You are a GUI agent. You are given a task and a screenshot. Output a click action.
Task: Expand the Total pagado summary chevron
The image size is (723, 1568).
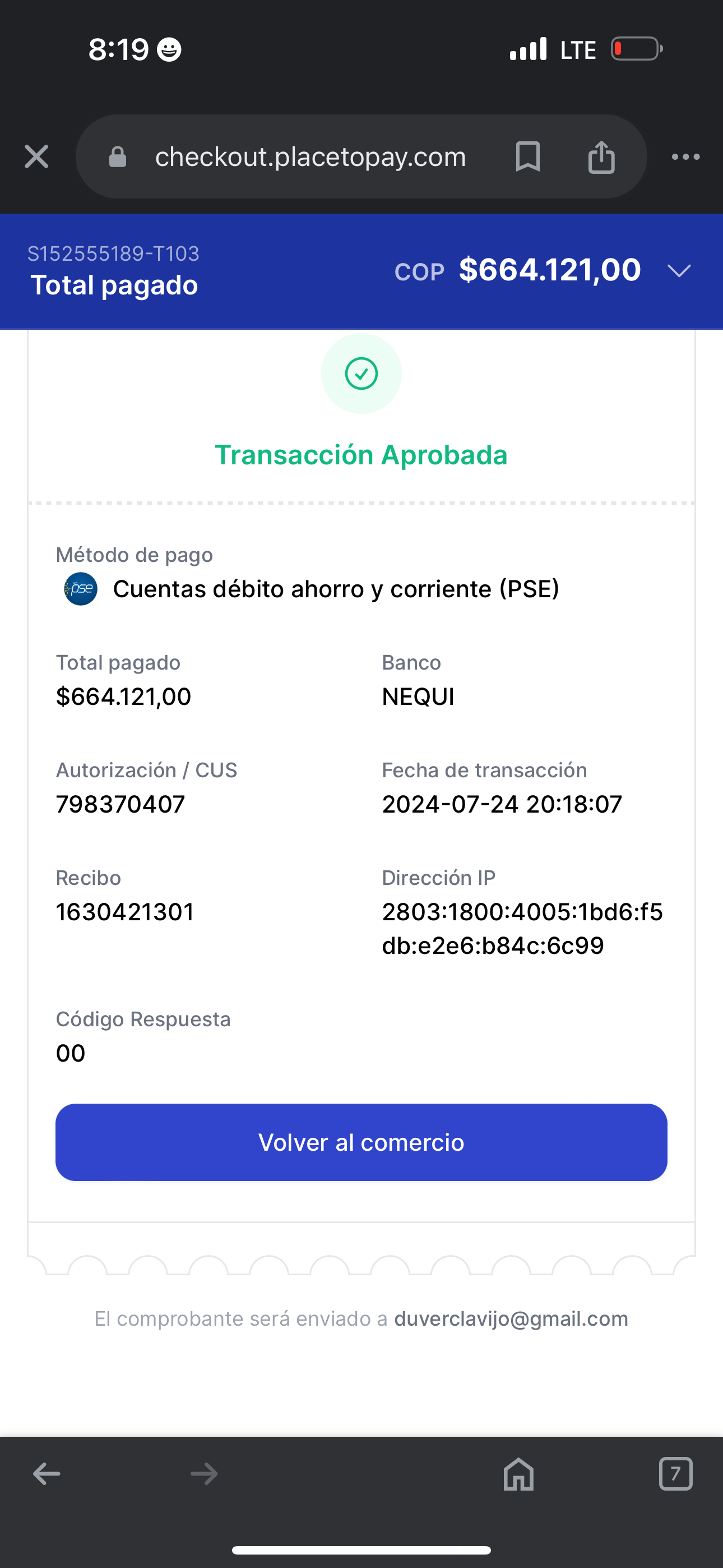tap(679, 271)
